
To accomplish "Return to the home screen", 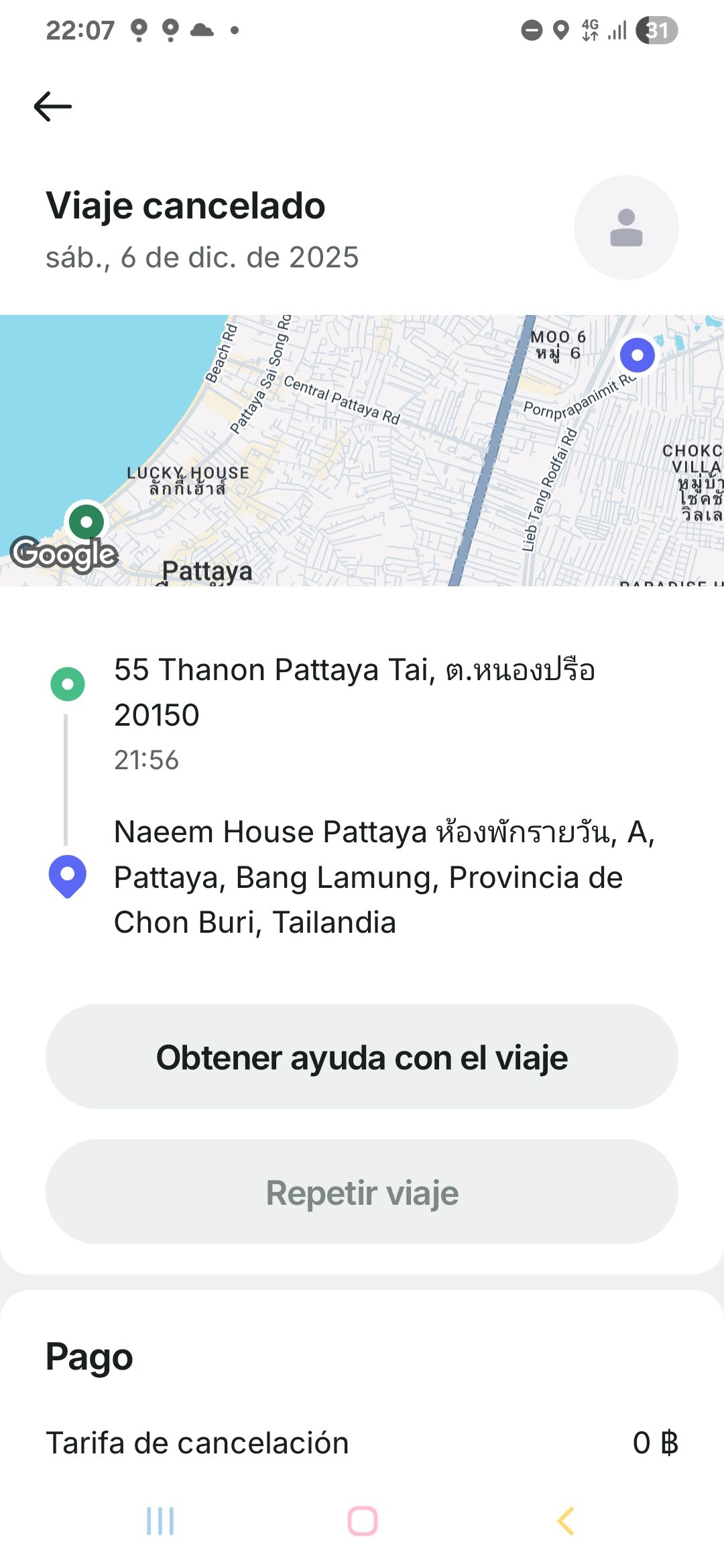I will click(362, 1520).
